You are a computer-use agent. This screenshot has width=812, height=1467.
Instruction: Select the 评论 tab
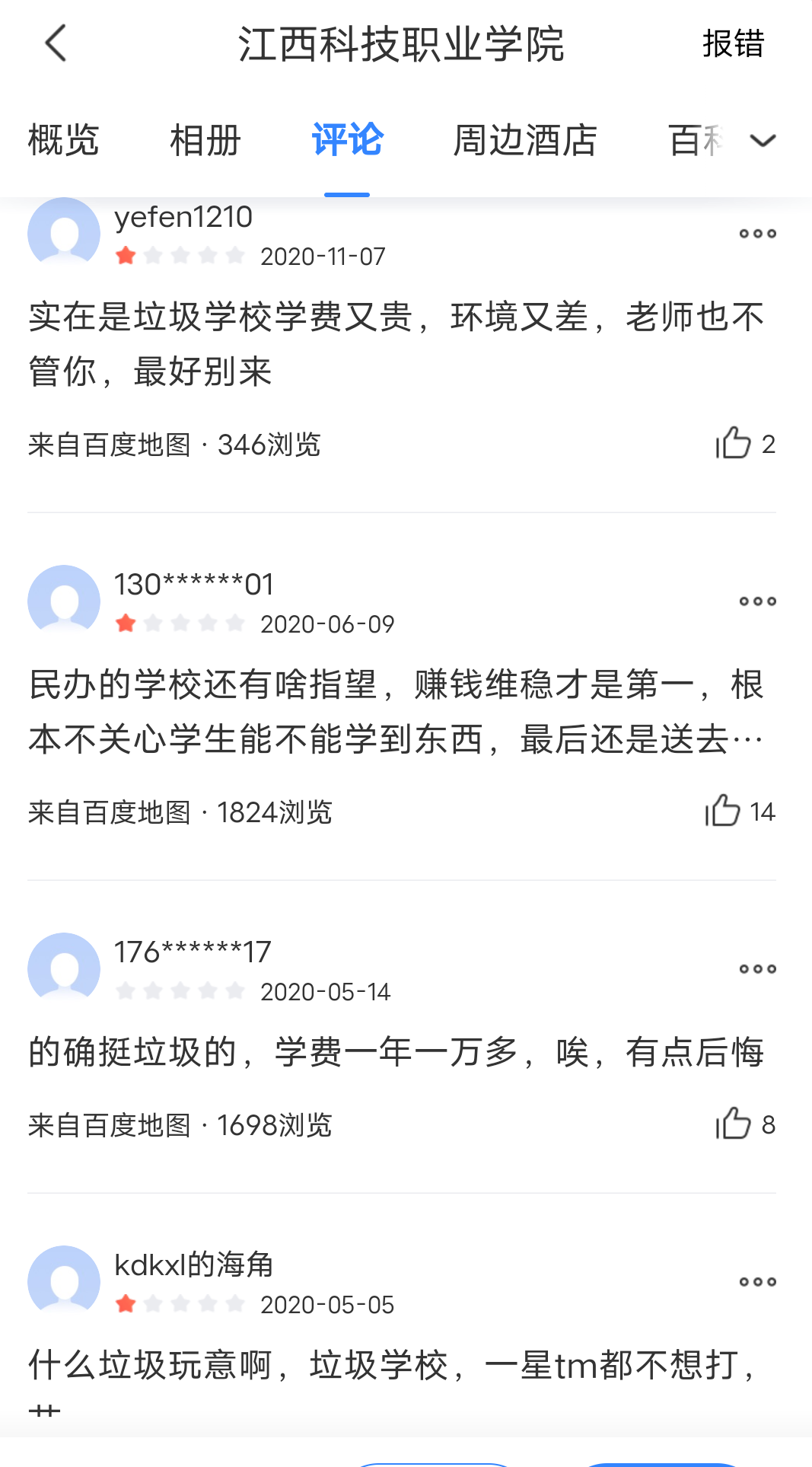347,141
